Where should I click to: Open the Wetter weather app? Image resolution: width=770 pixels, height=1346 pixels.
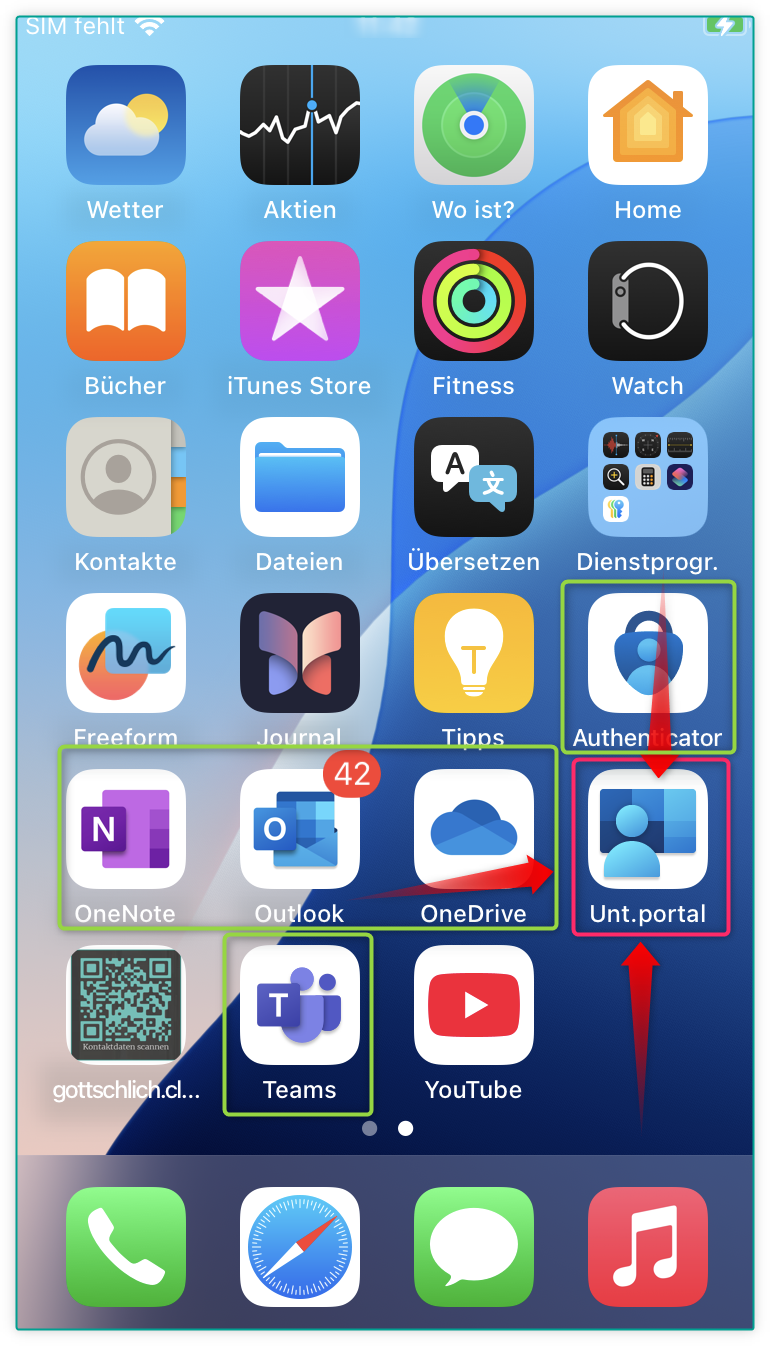(x=125, y=125)
